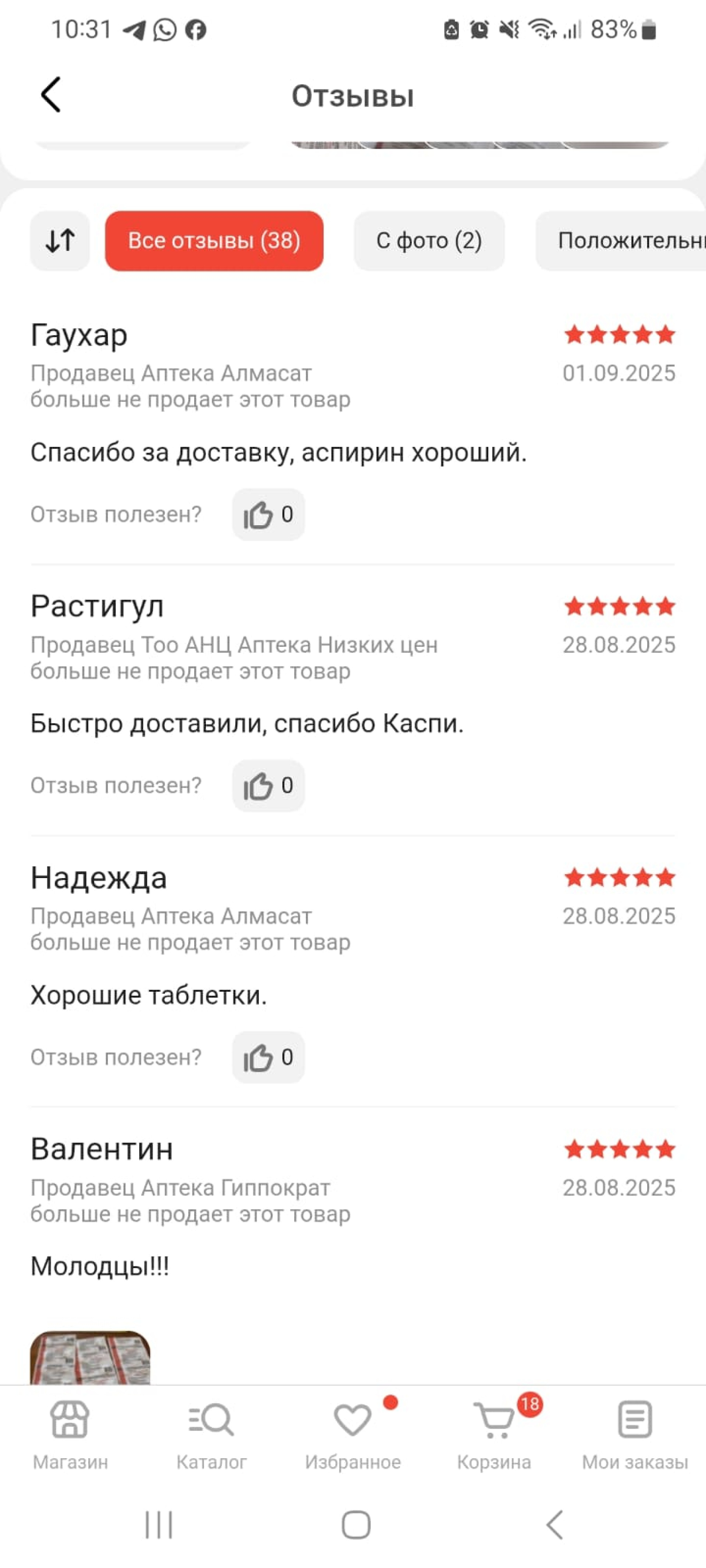Tap the system home button
This screenshot has width=706, height=1568.
tap(356, 1525)
